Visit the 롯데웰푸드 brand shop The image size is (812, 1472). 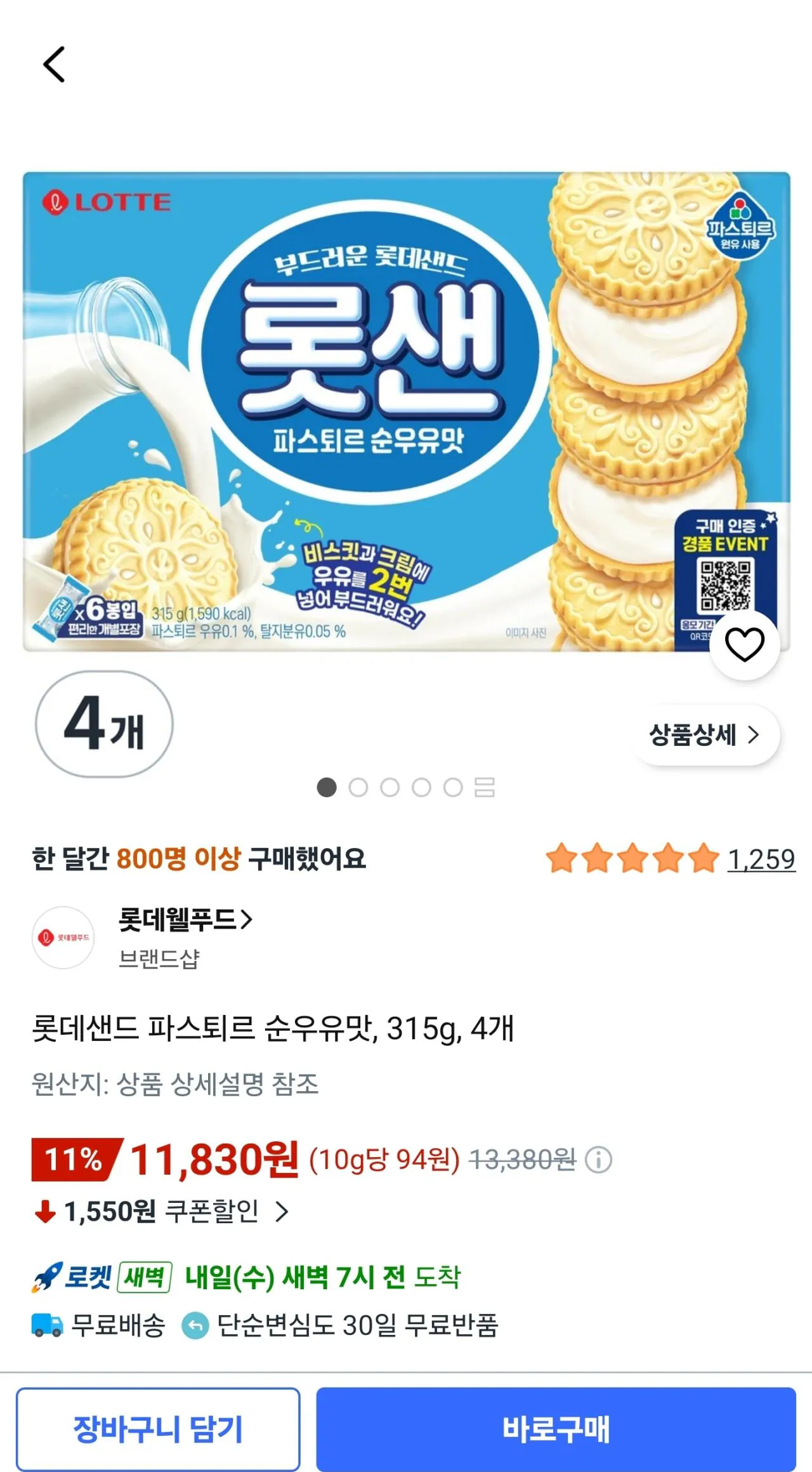pos(185,920)
